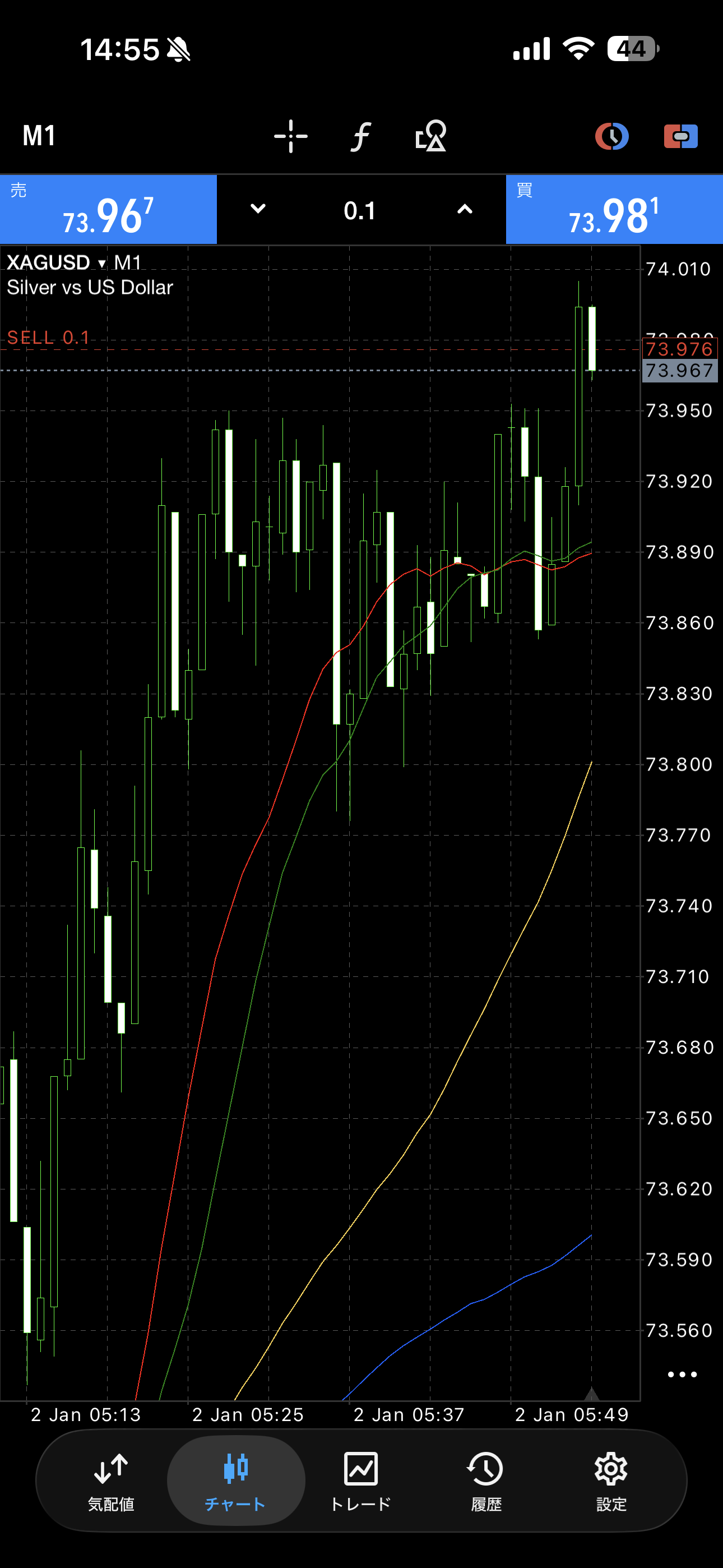Open the three-dot chart options menu
Viewport: 723px width, 1568px height.
tap(682, 1375)
